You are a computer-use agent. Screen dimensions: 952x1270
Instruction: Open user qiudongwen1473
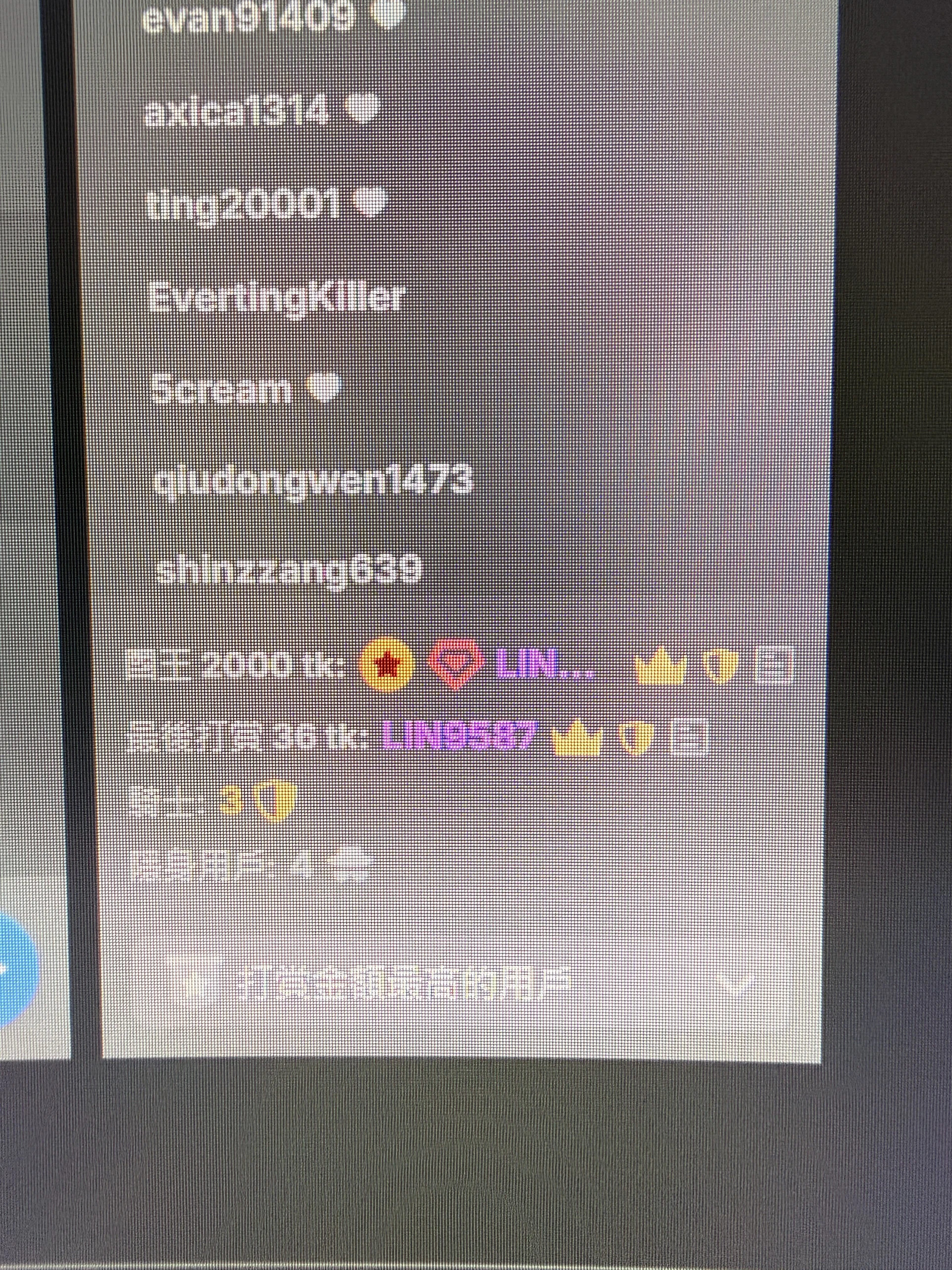tap(313, 479)
